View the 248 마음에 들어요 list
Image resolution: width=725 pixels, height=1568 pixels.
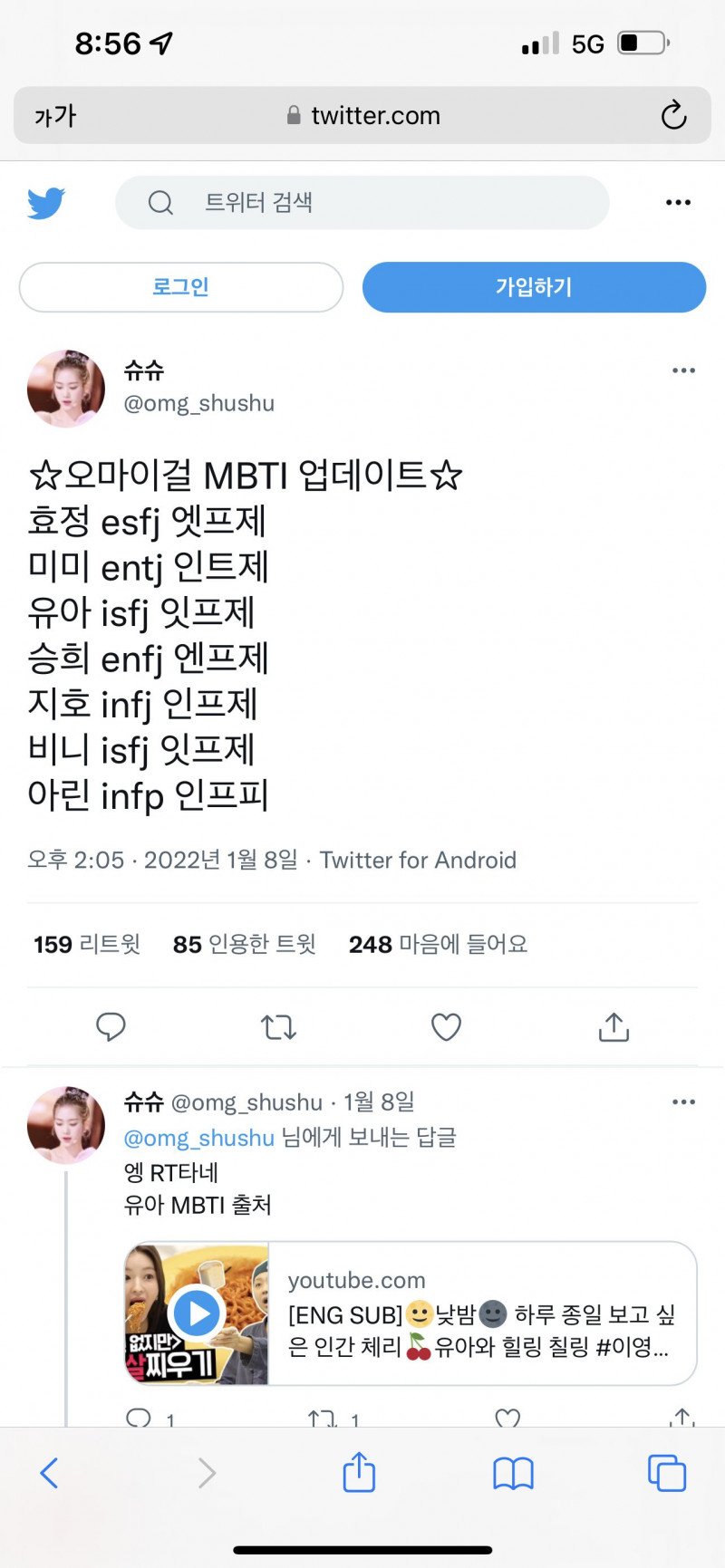(x=438, y=945)
